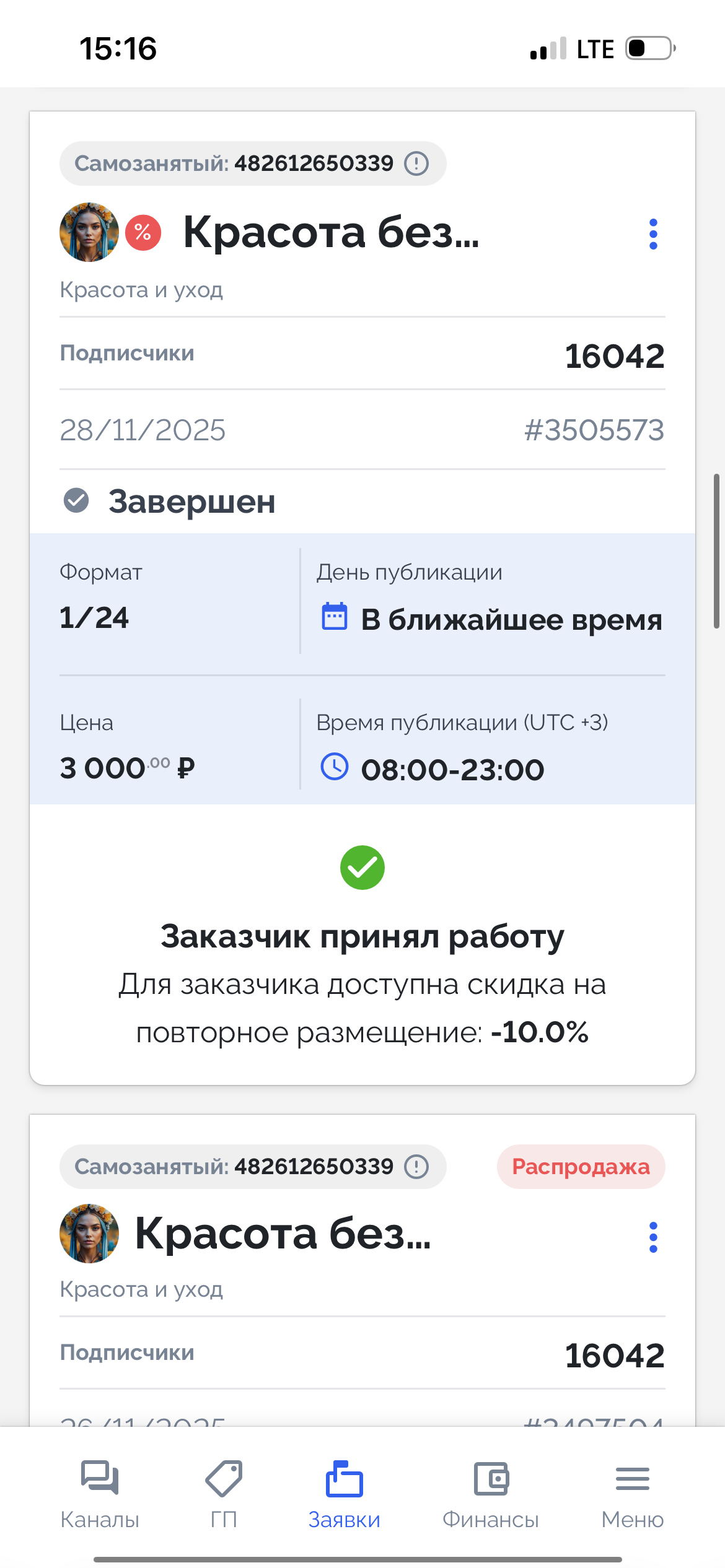Viewport: 725px width, 1568px height.
Task: Open three-dot menu for order #3505573
Action: [653, 234]
